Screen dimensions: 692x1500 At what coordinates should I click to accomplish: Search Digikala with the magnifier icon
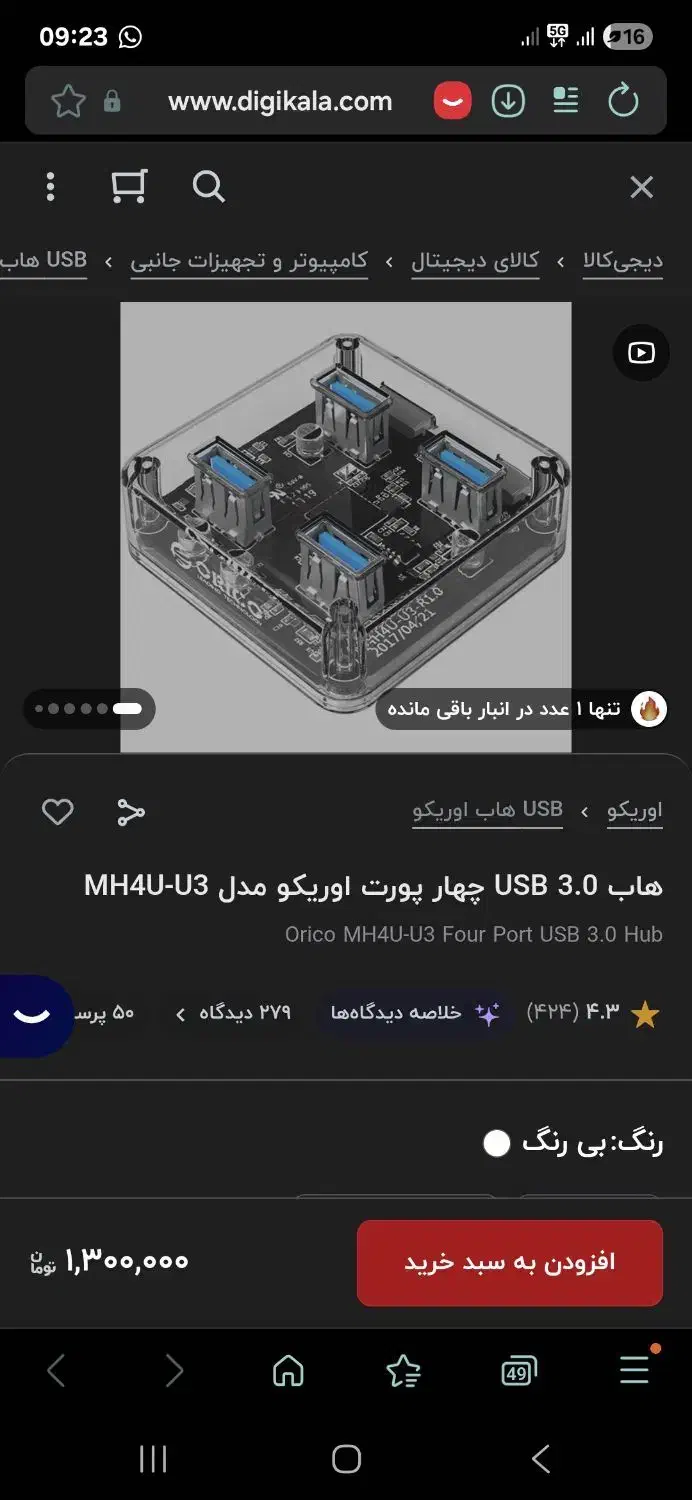pyautogui.click(x=208, y=187)
